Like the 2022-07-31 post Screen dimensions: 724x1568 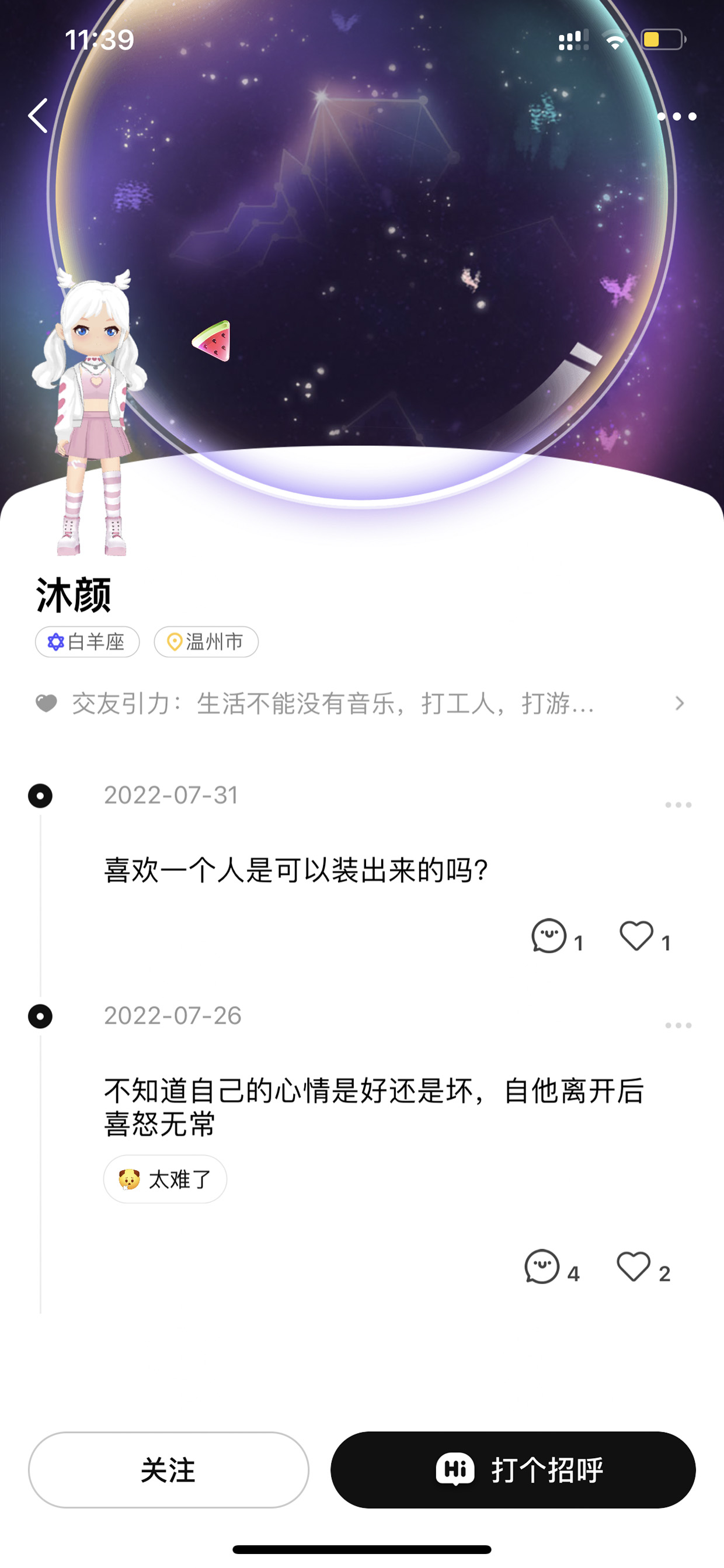point(645,937)
